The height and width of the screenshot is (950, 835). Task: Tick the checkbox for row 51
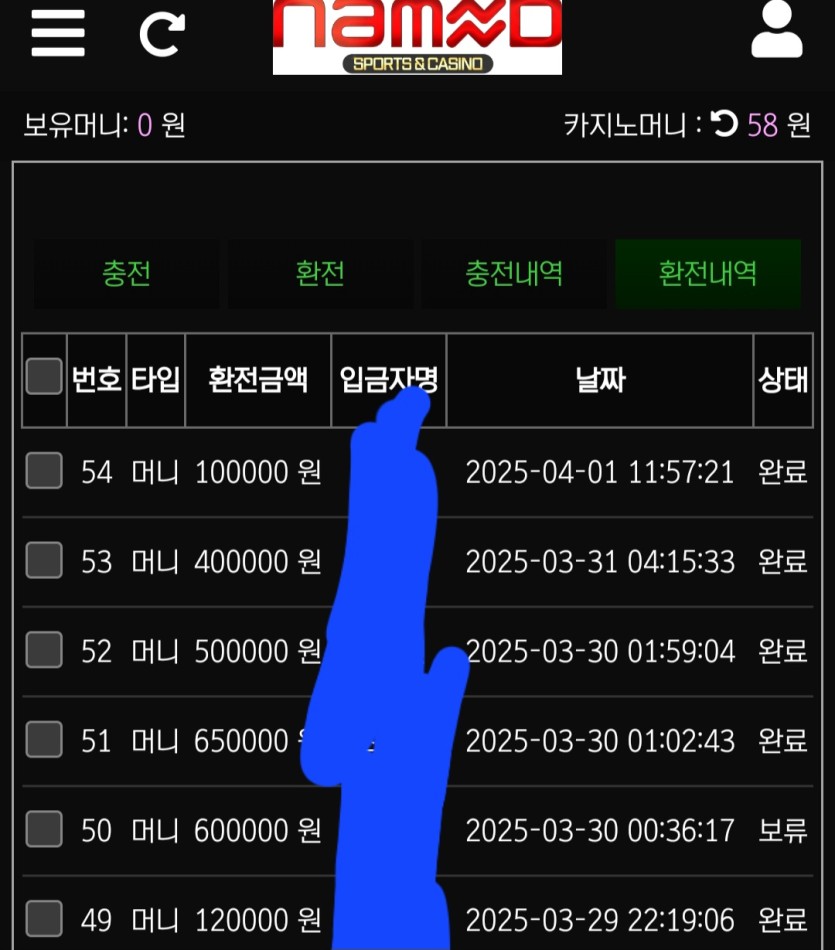pyautogui.click(x=44, y=741)
